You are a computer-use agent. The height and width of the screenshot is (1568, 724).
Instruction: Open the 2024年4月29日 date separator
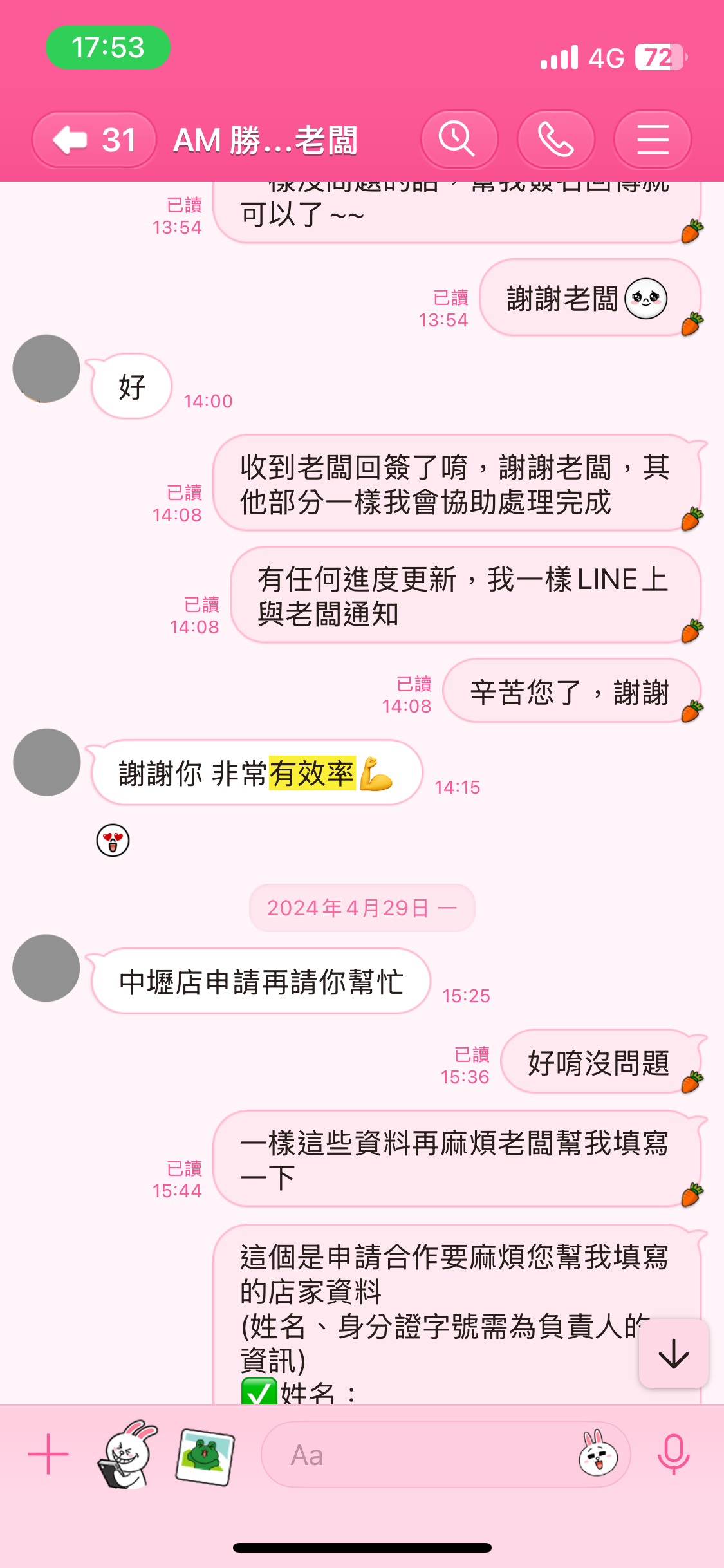(362, 908)
